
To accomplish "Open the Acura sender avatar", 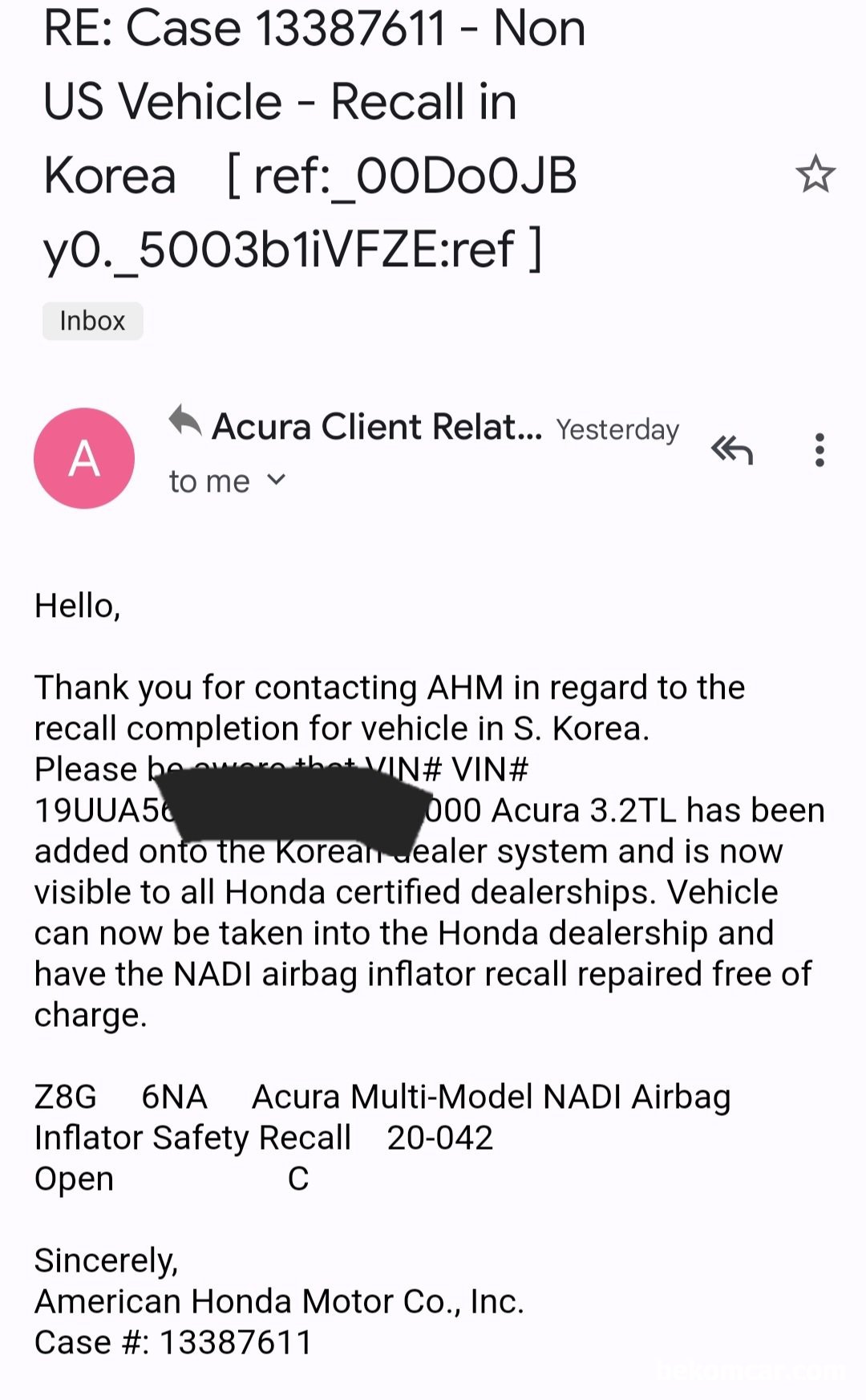I will [x=84, y=458].
